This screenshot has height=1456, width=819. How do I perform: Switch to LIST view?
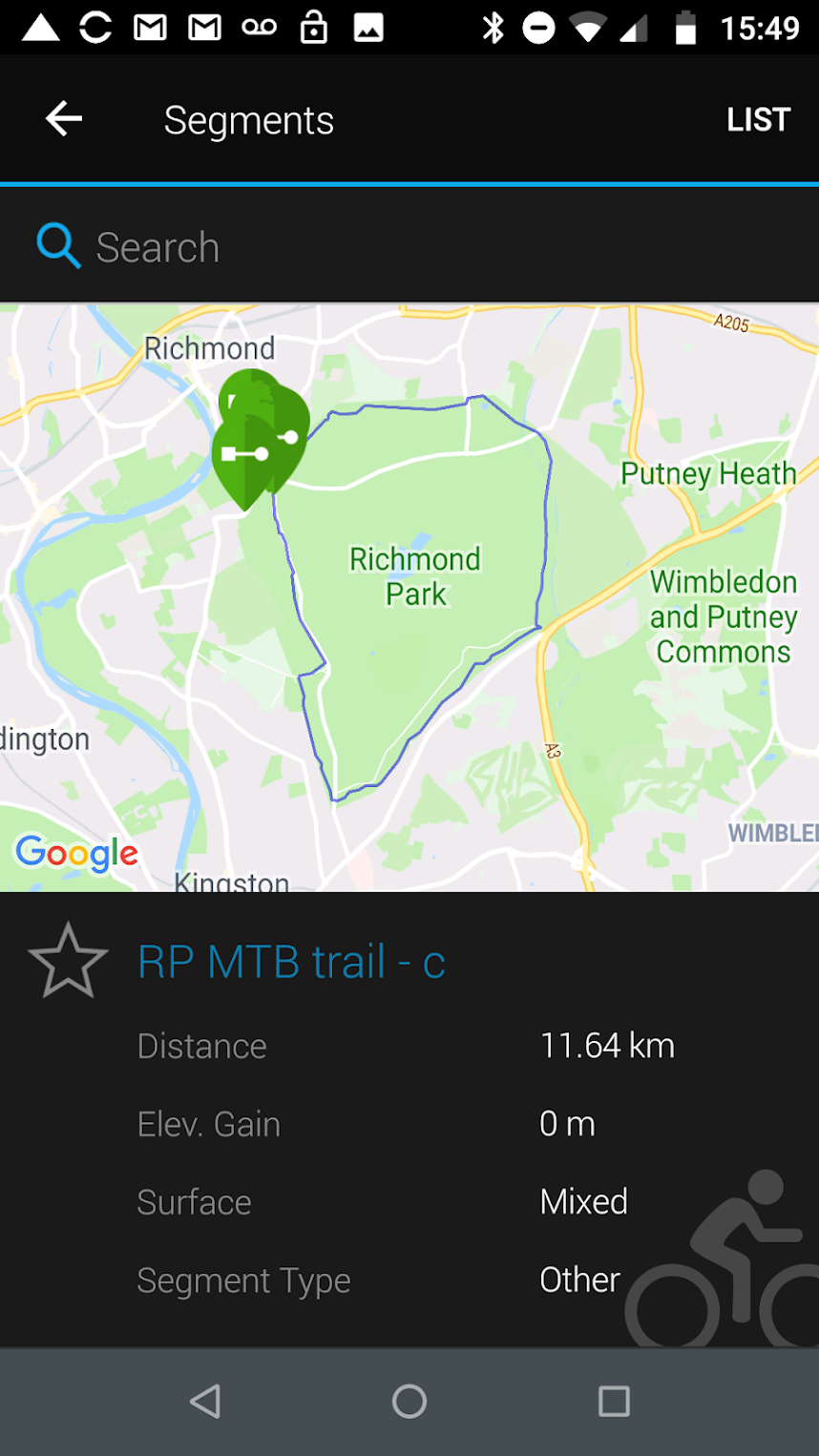click(758, 120)
